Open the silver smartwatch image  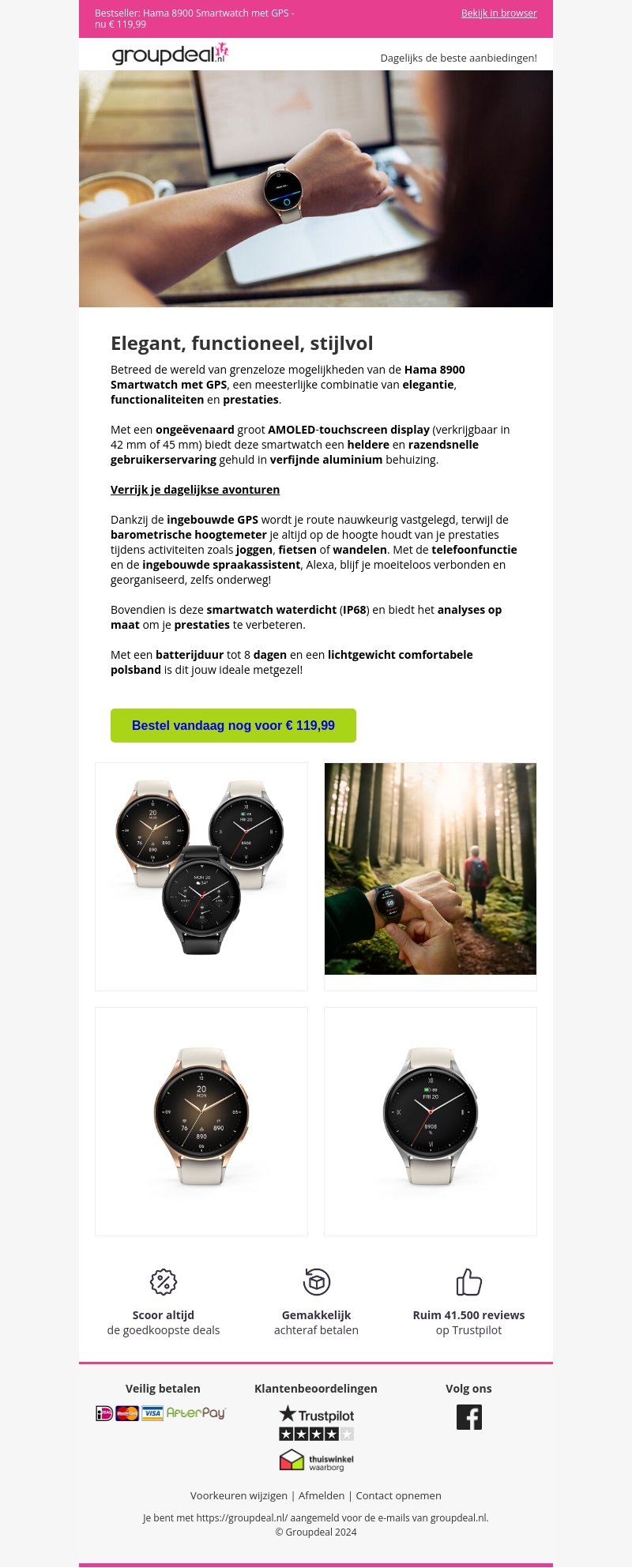(x=431, y=1121)
